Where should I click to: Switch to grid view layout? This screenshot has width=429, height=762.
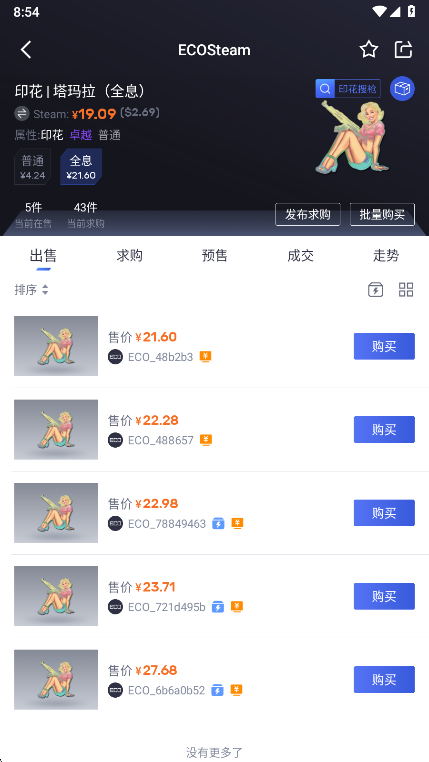tap(406, 290)
